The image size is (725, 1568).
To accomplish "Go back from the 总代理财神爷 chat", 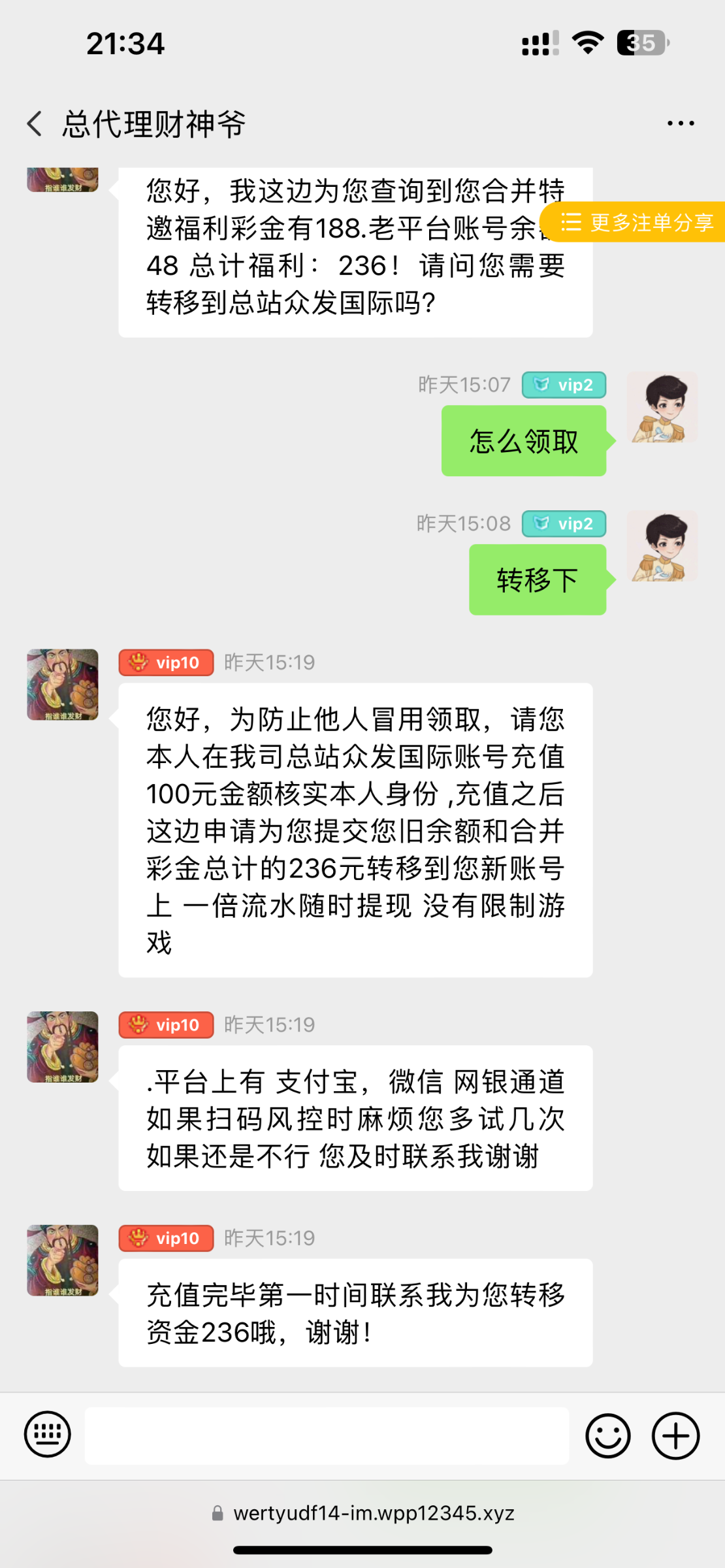I will (x=35, y=123).
